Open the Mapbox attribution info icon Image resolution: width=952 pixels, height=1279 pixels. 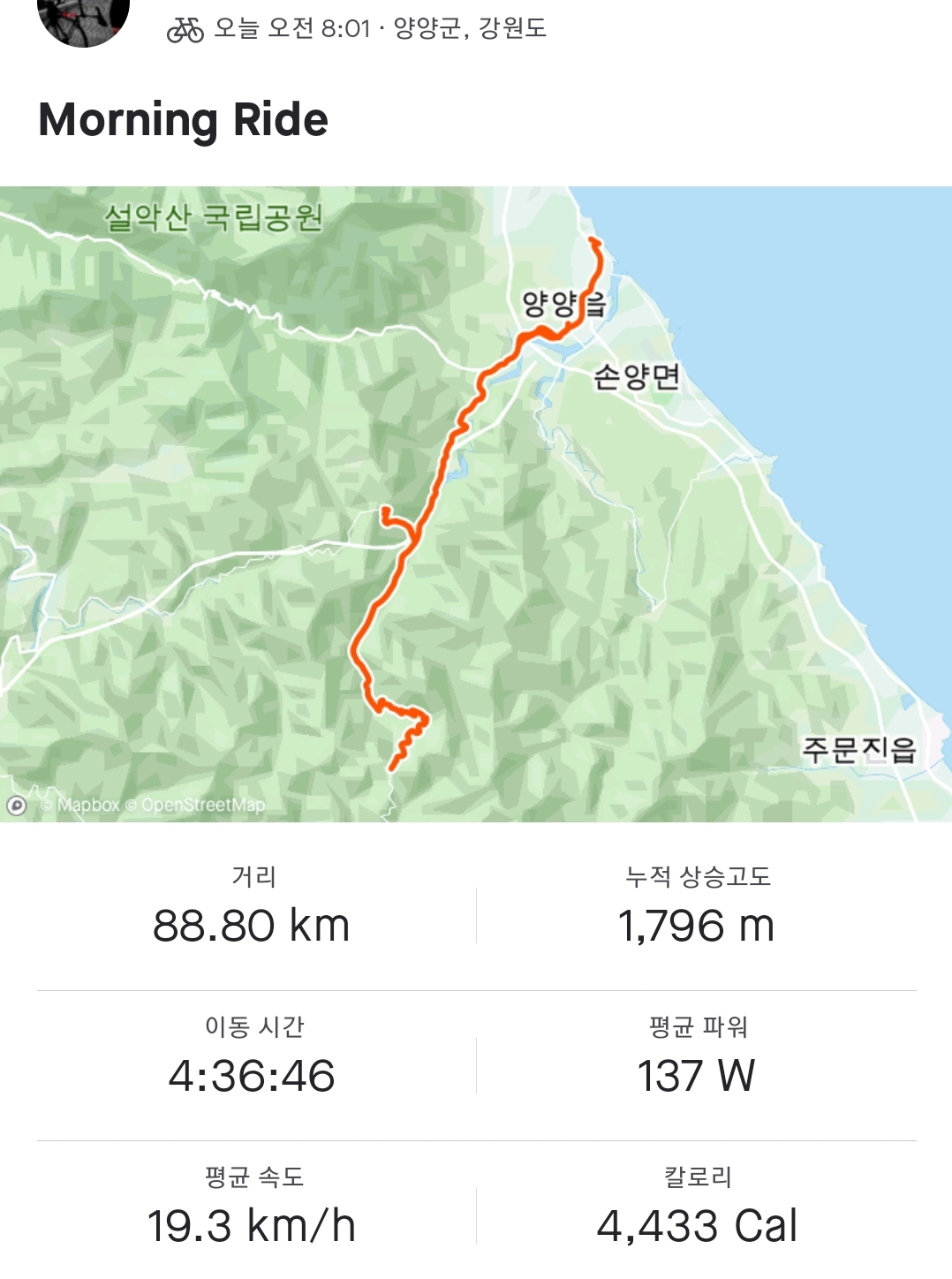16,806
